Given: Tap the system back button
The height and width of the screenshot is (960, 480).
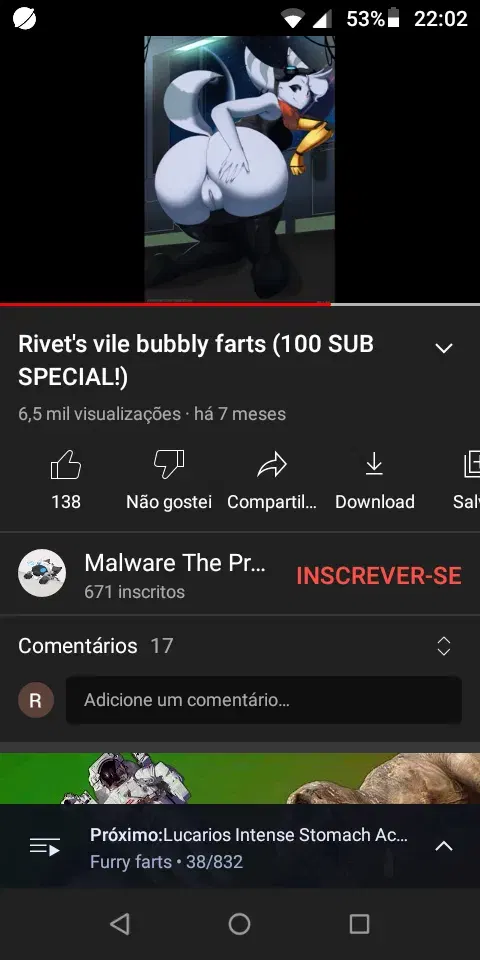Looking at the screenshot, I should (x=120, y=924).
